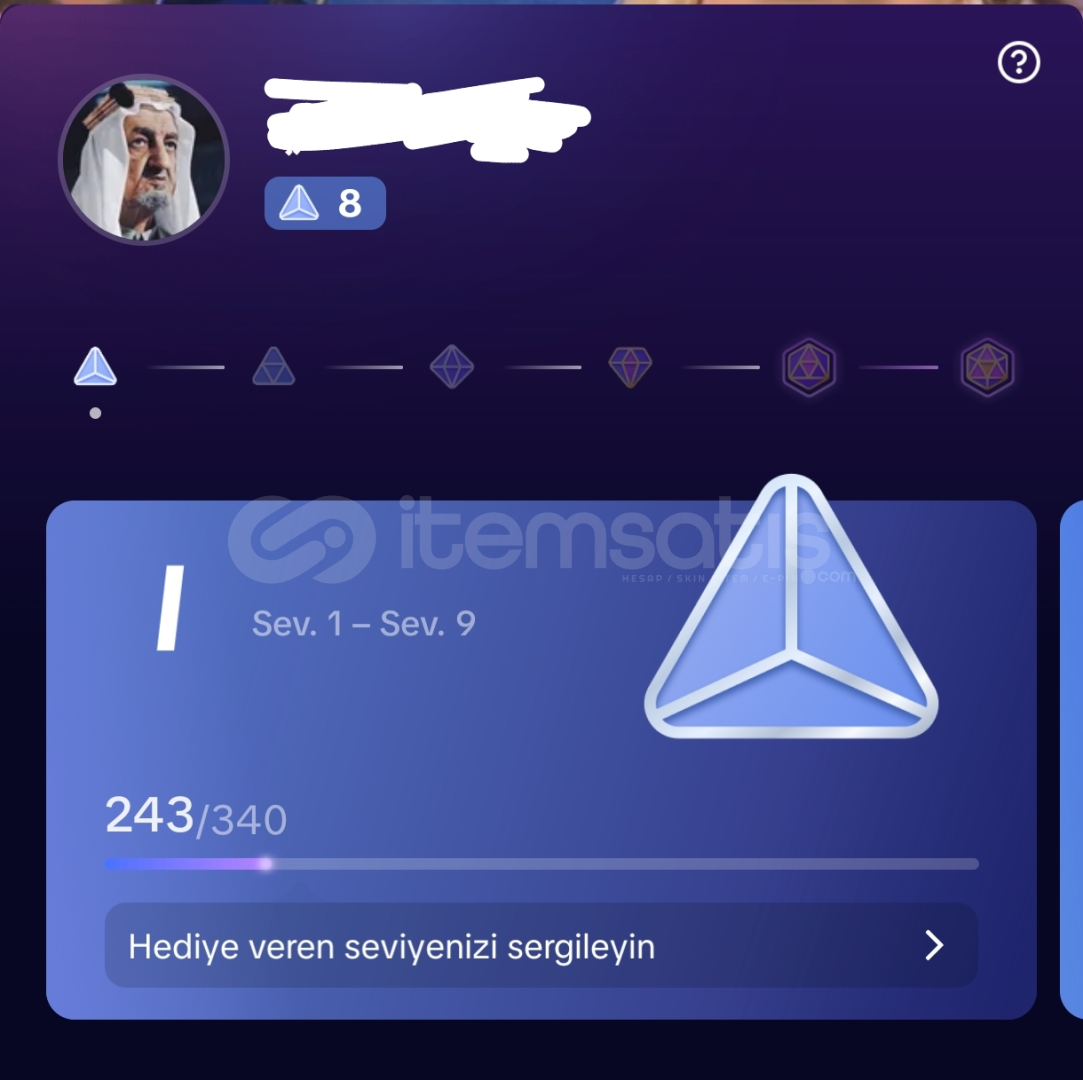Screen dimensions: 1083x1080
Task: Select the fifth tier hexagon badge
Action: [x=809, y=367]
